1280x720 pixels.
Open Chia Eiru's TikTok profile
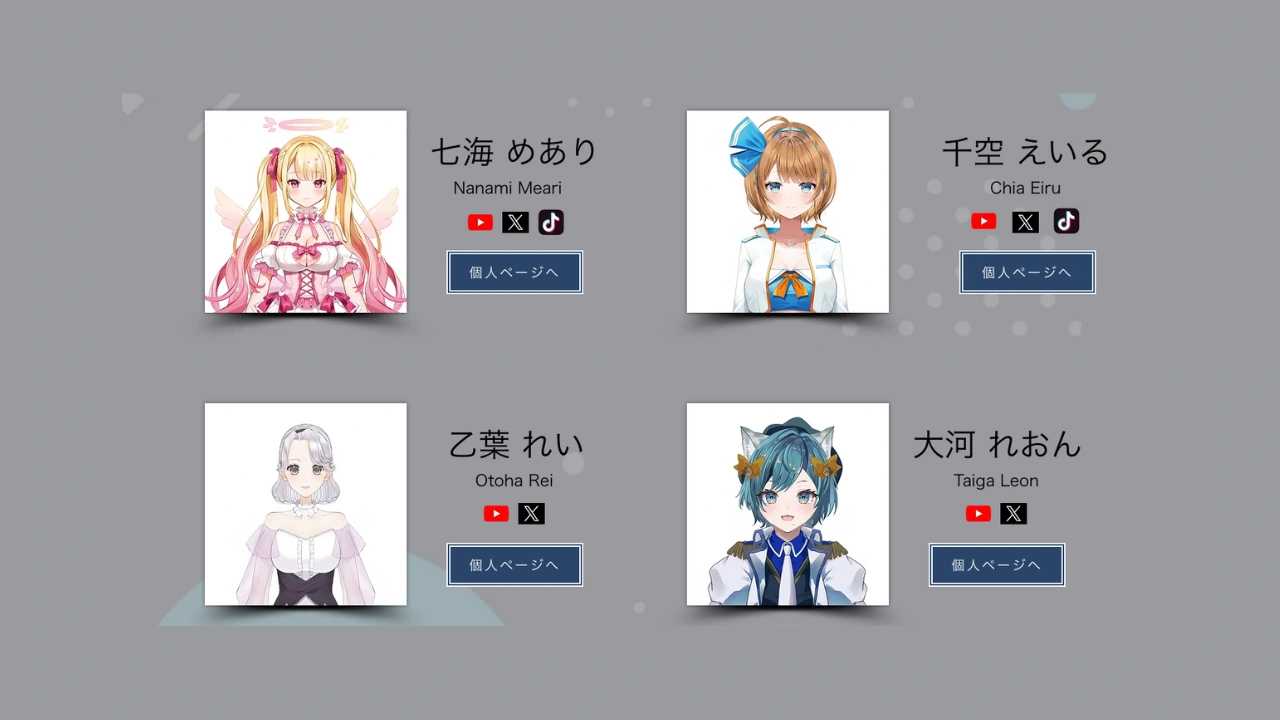(1066, 221)
